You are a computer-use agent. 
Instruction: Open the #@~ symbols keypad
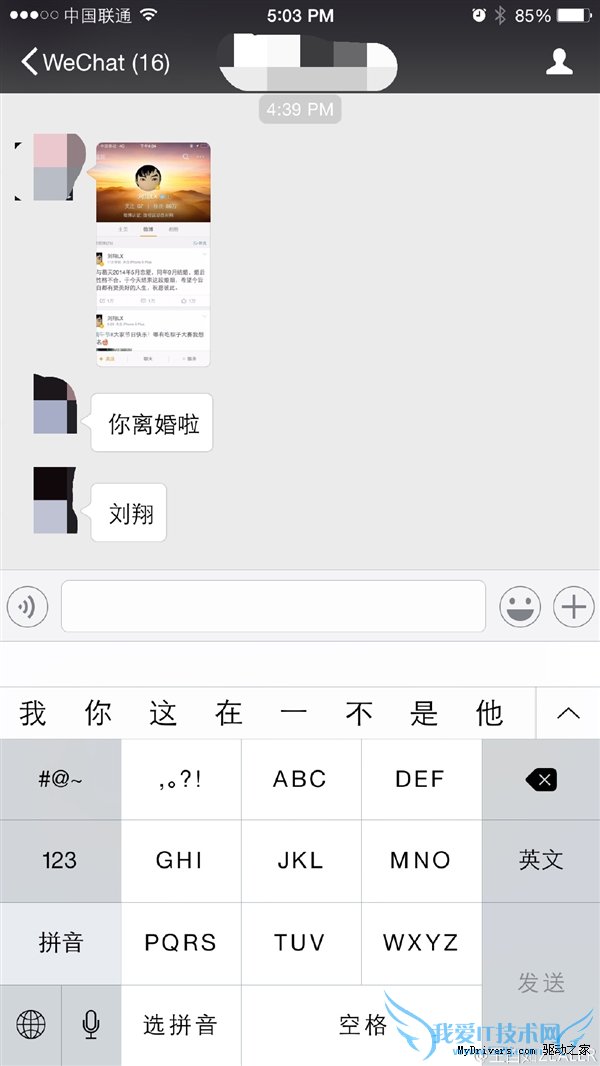tap(60, 780)
